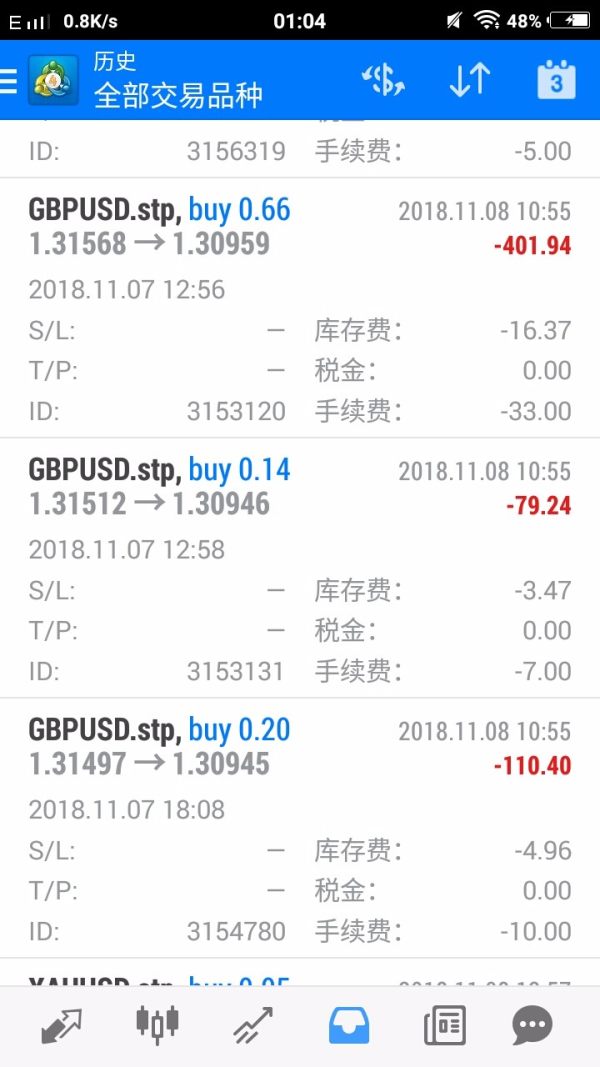Switch to the News tab
Viewport: 600px width, 1067px height.
pos(444,1025)
